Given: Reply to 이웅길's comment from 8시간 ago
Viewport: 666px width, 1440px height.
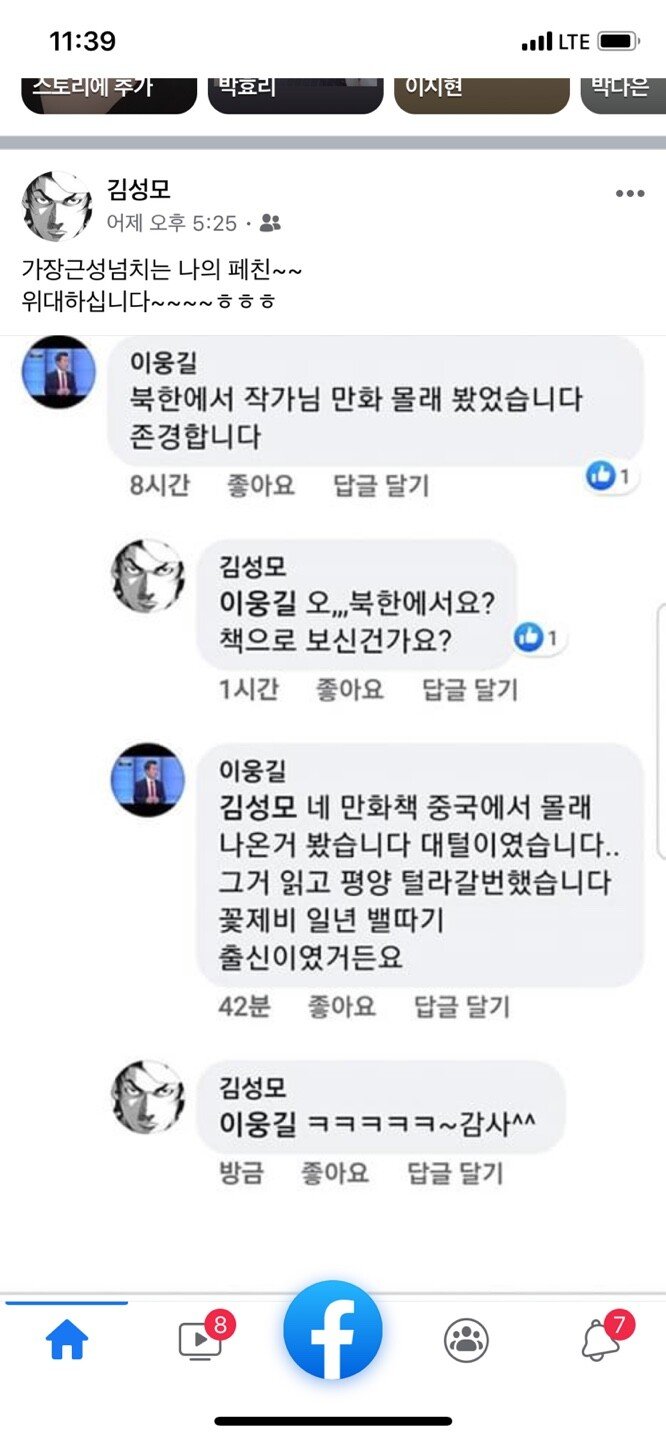Looking at the screenshot, I should pyautogui.click(x=380, y=486).
